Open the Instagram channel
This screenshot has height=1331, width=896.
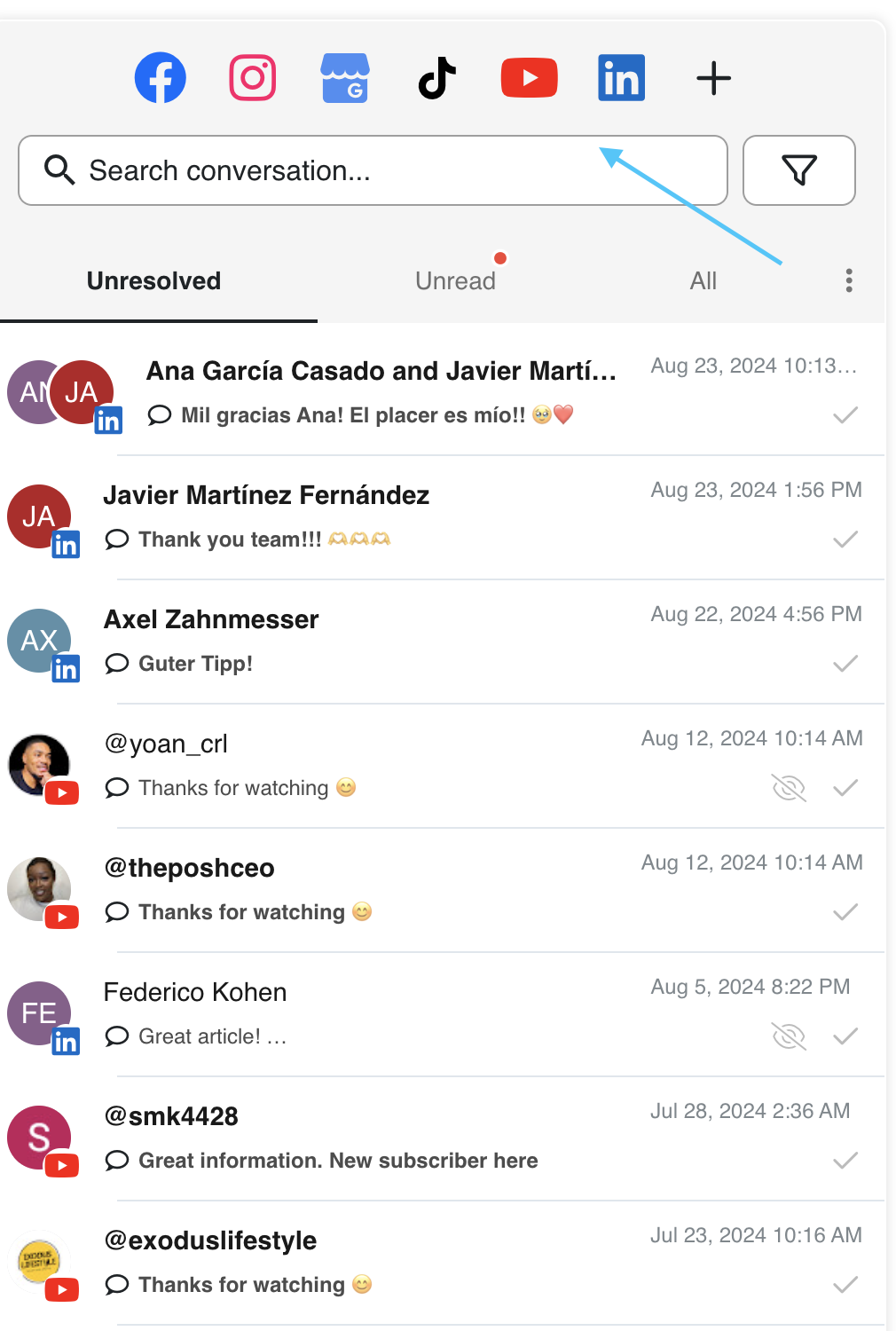click(253, 77)
